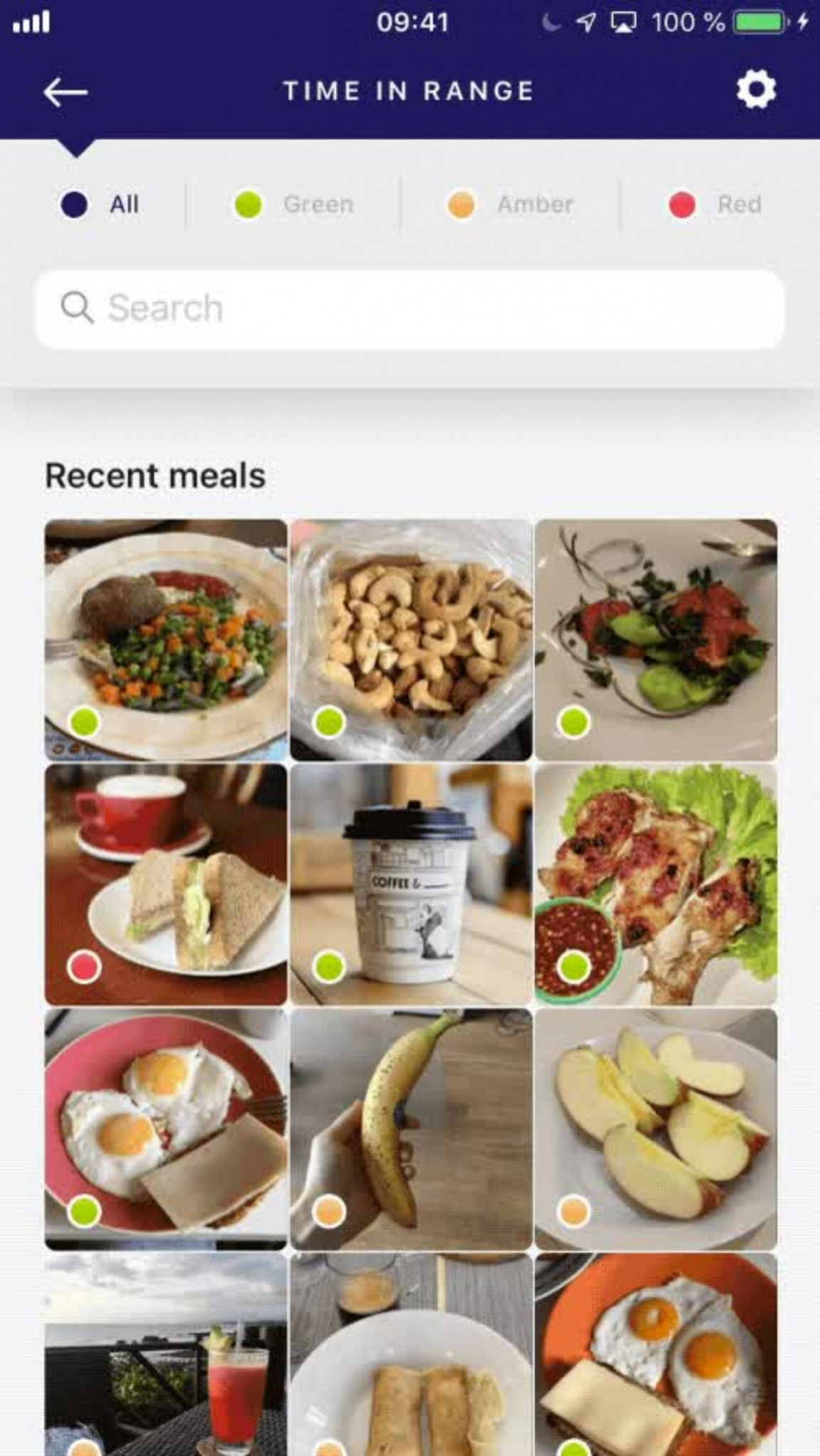
Task: Go back using the arrow icon
Action: 65,92
